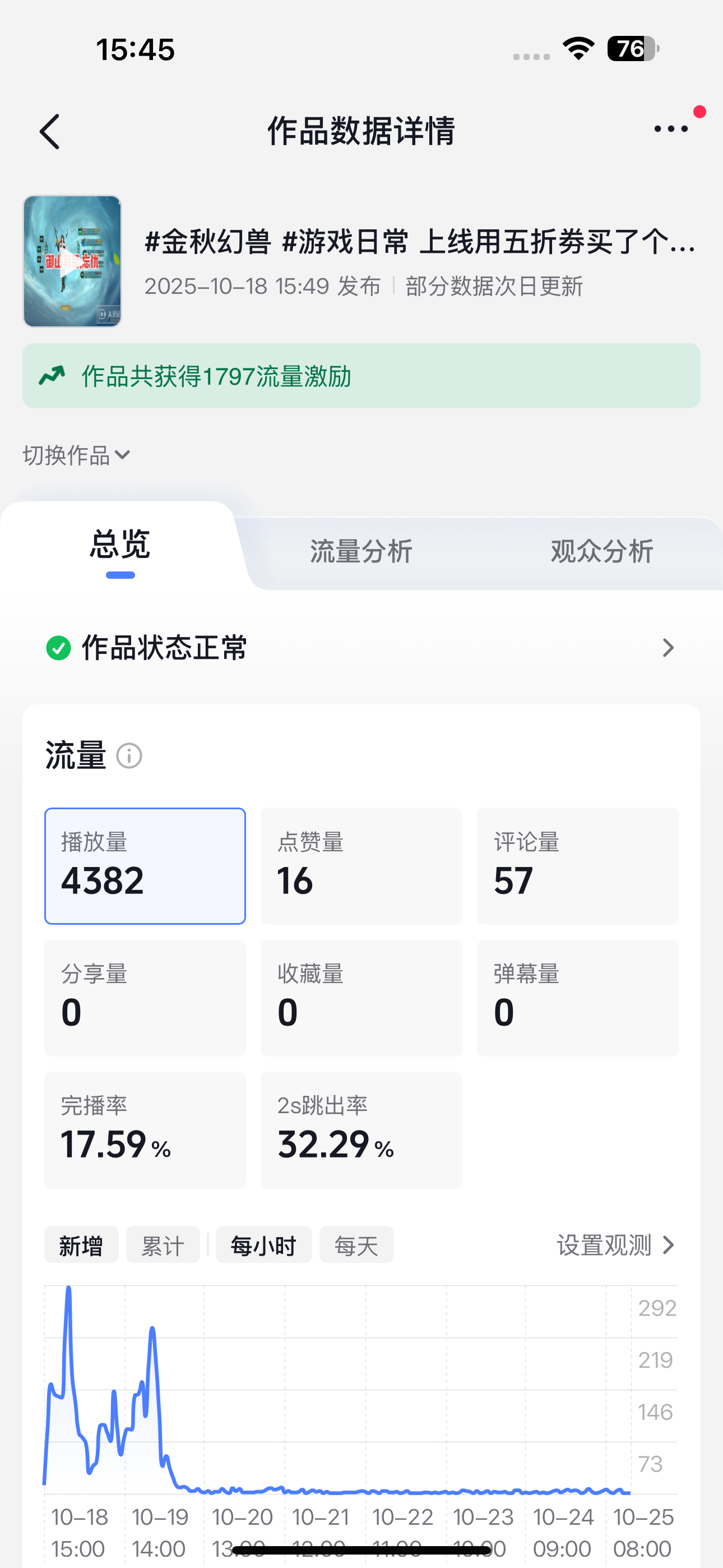This screenshot has height=1568, width=723.
Task: Switch to the 观众分析 tab
Action: click(601, 551)
